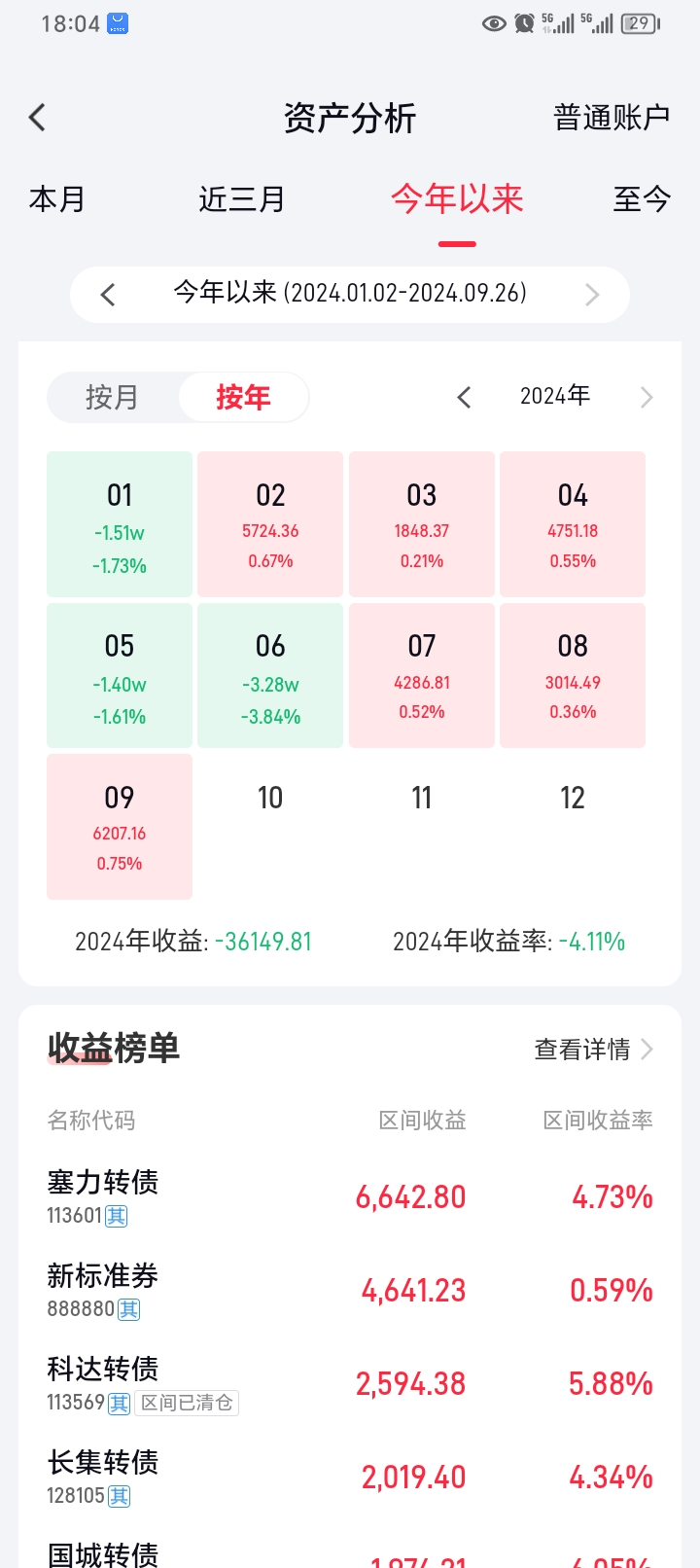Switch to the 至今 tab

pos(642,199)
